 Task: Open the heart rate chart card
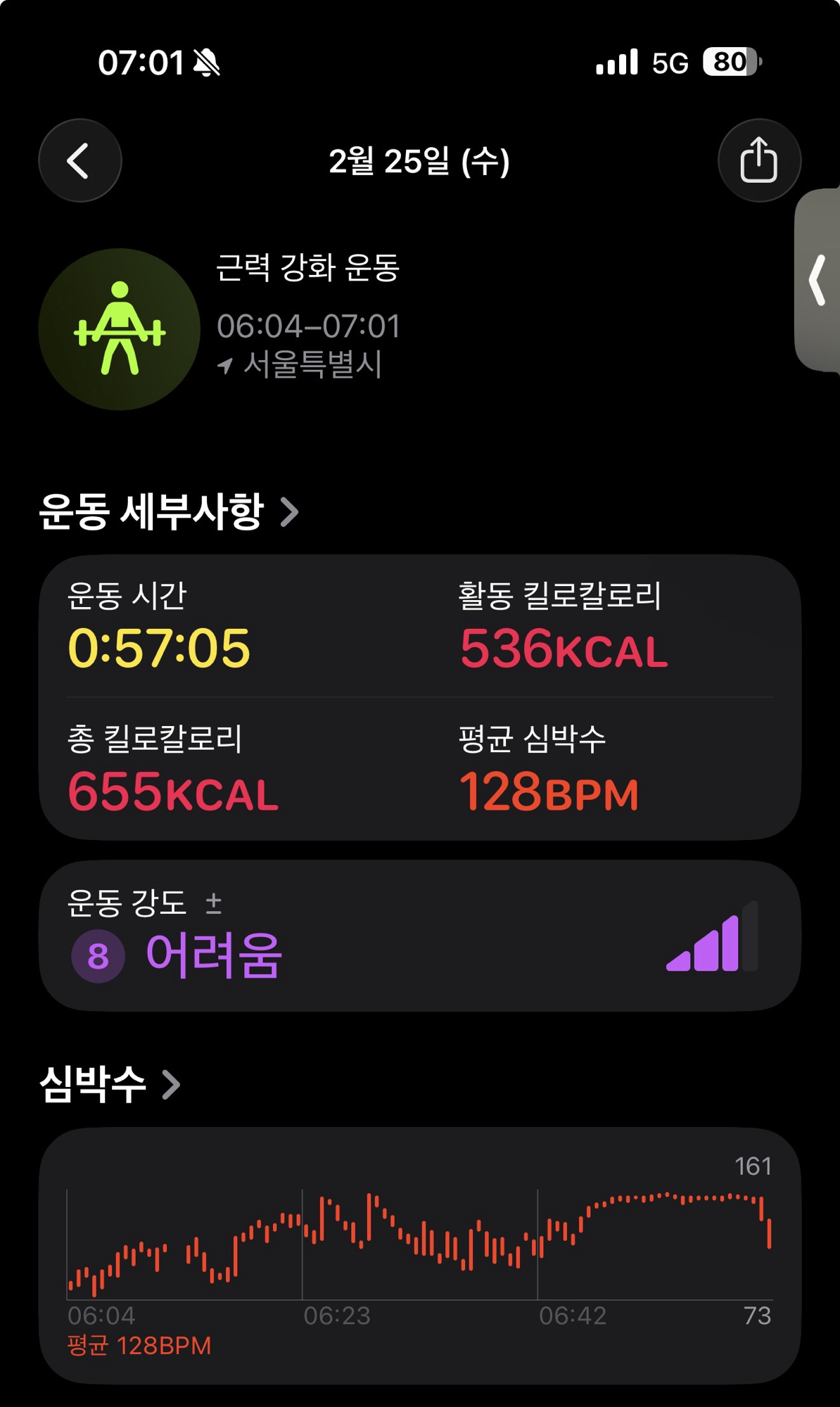[x=419, y=1254]
